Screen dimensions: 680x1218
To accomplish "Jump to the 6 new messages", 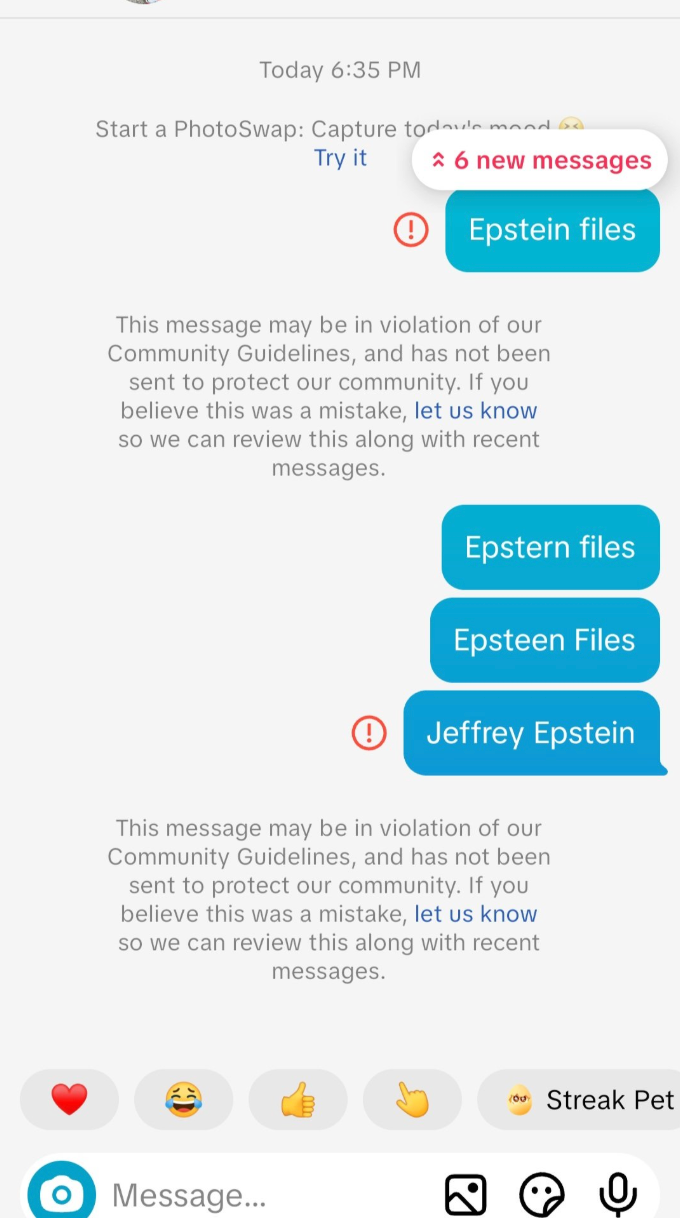I will (x=540, y=160).
